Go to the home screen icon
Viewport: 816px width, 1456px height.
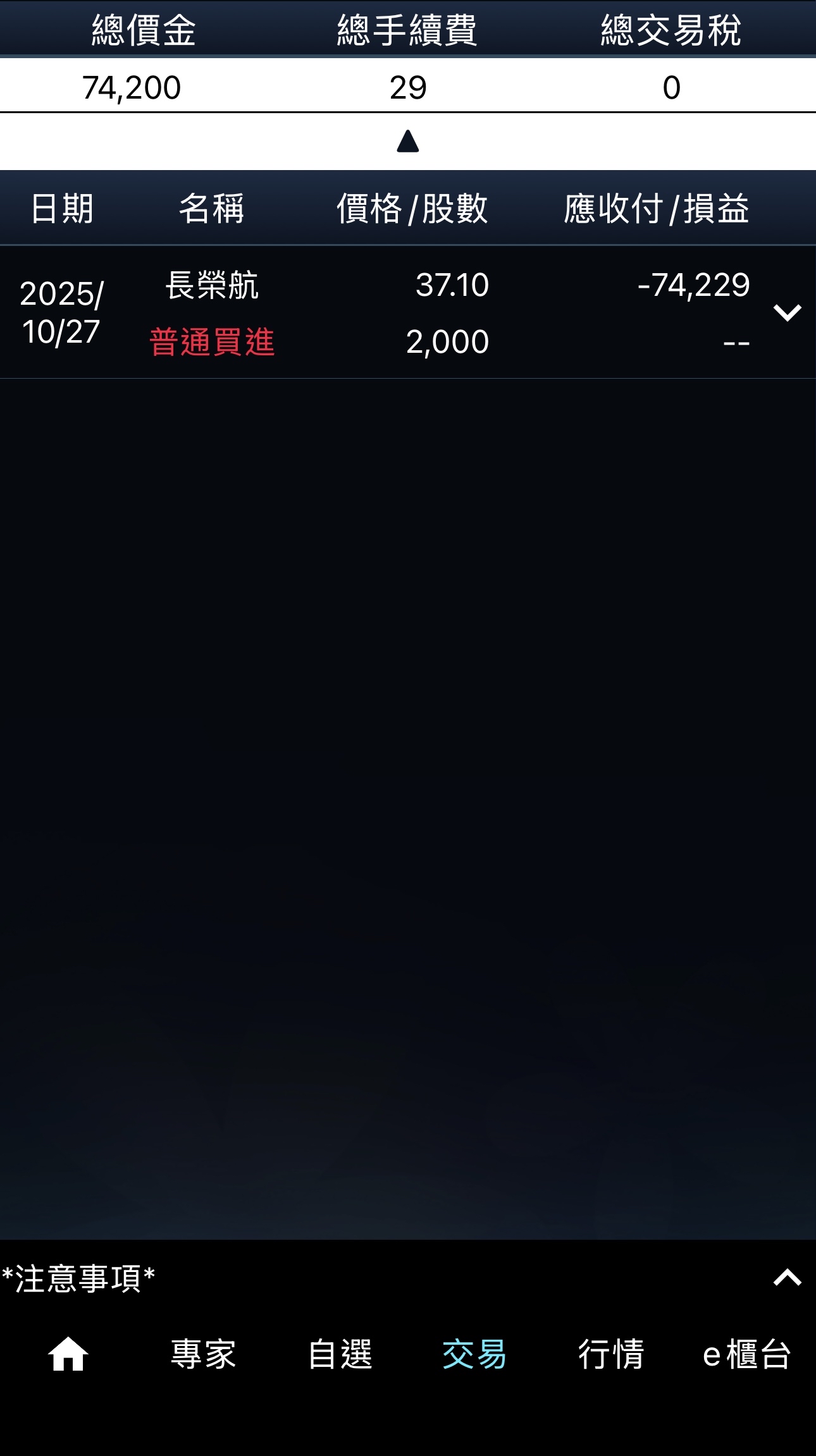(68, 1354)
